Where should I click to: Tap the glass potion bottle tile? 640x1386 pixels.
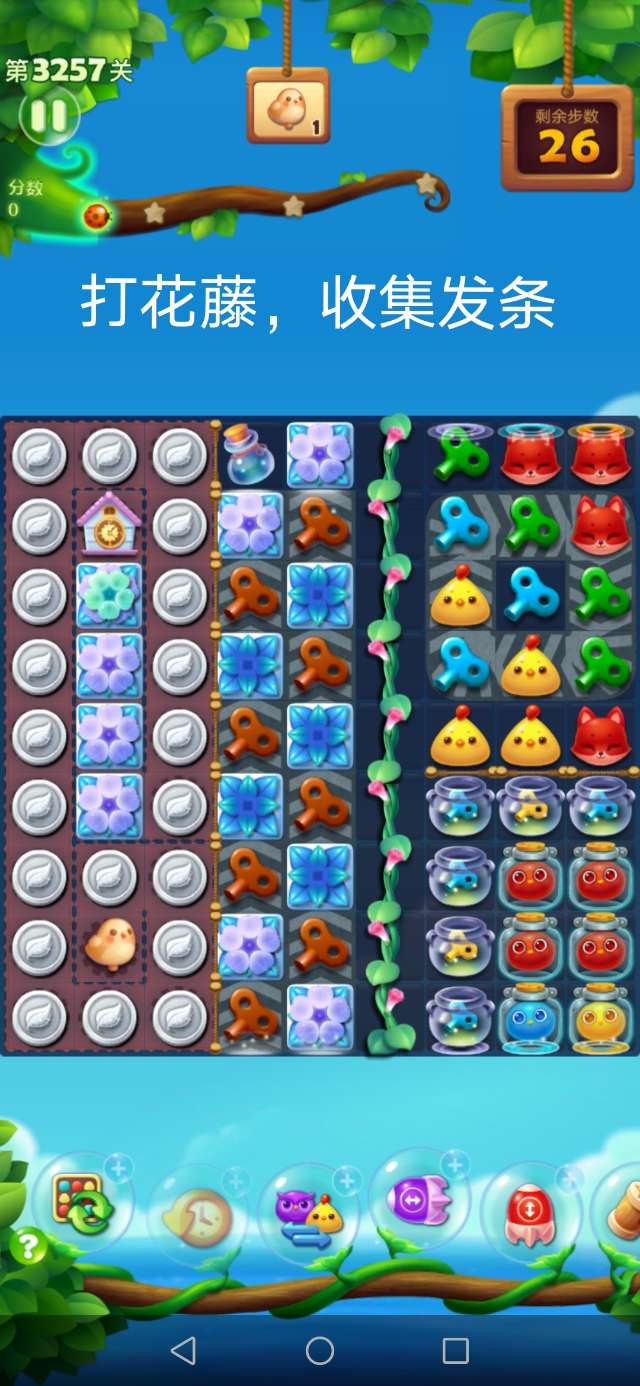click(248, 453)
